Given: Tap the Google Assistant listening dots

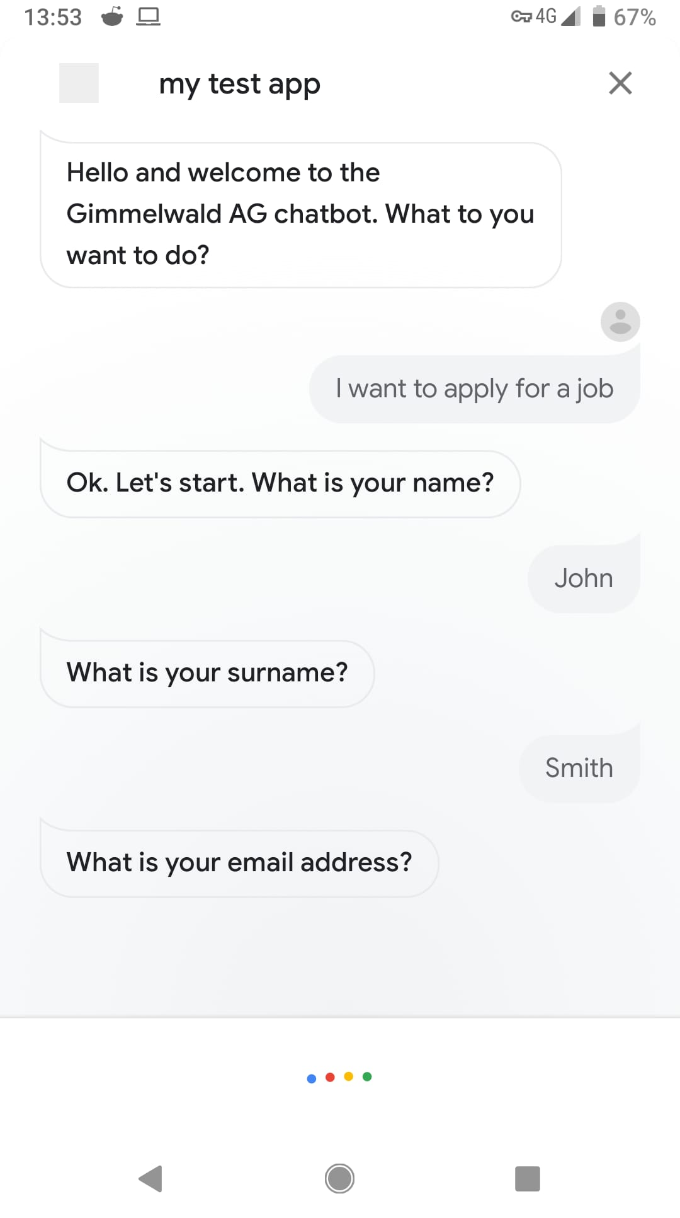Looking at the screenshot, I should tap(340, 1077).
